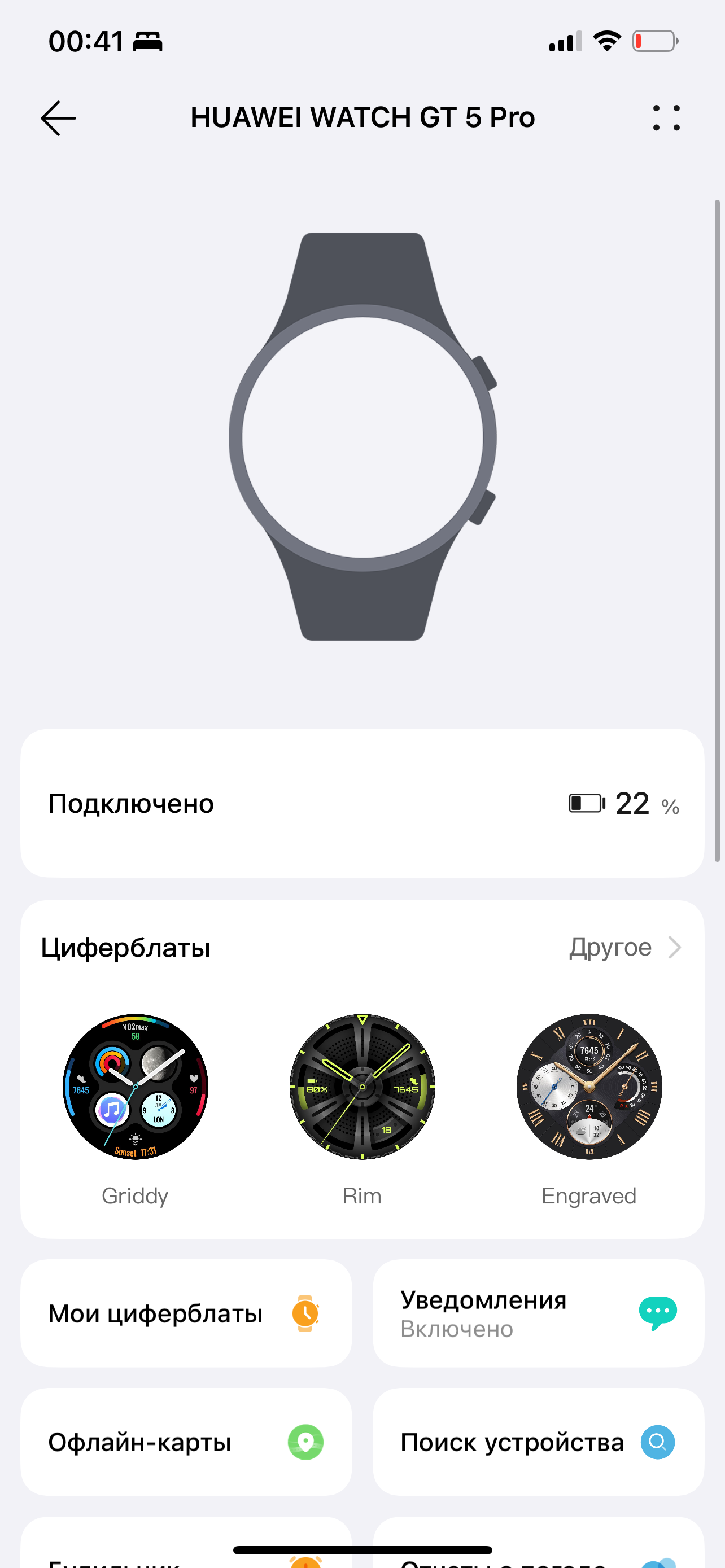
Task: Open the four-dot more options menu
Action: (666, 118)
